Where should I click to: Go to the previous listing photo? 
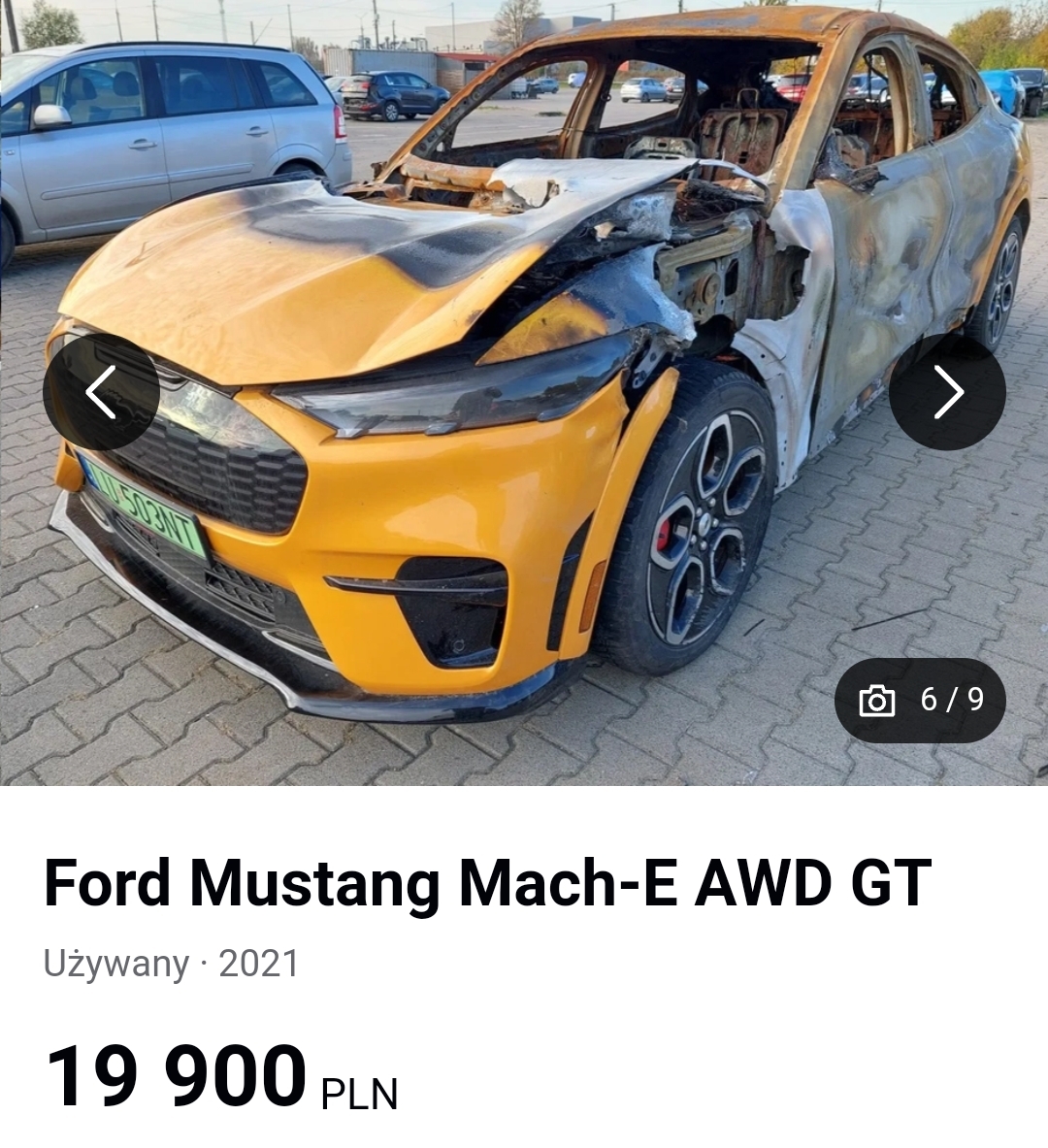(101, 392)
